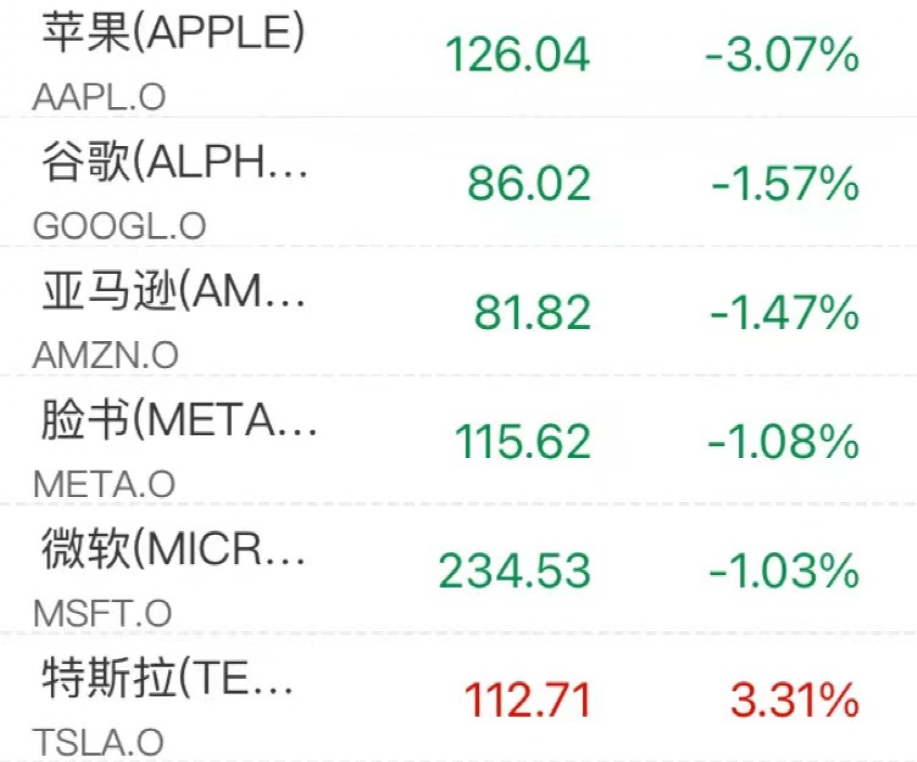Image resolution: width=917 pixels, height=762 pixels.
Task: Open the Alphabet GOOGL.O stock row
Action: pos(170,186)
